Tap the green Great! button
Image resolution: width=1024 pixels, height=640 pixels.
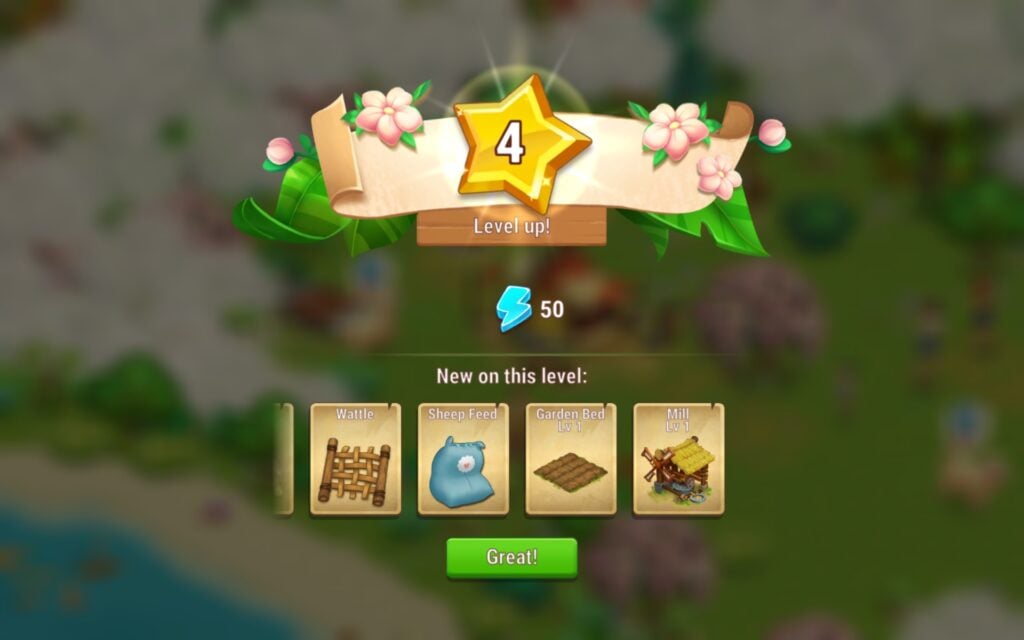(511, 557)
